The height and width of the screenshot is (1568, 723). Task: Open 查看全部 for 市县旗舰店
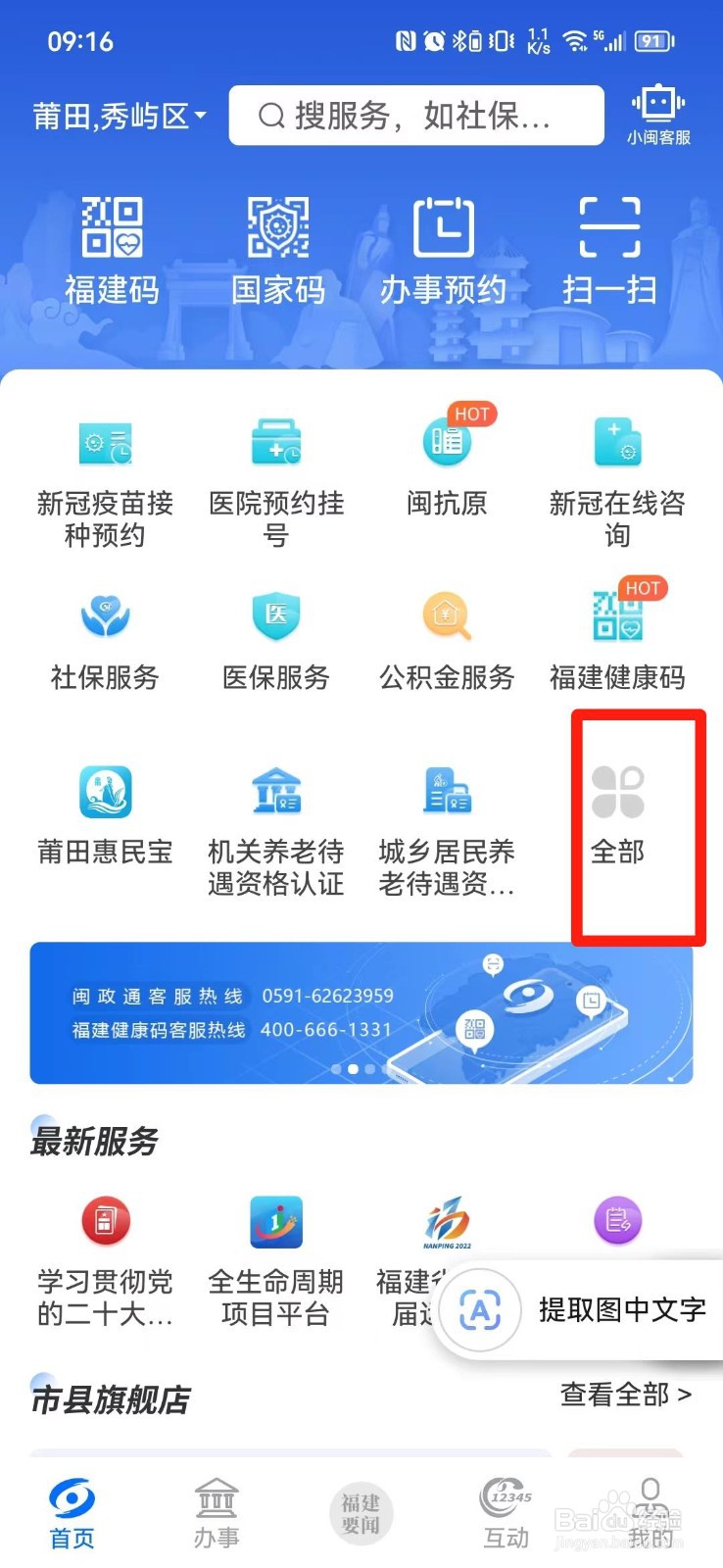tap(625, 1396)
